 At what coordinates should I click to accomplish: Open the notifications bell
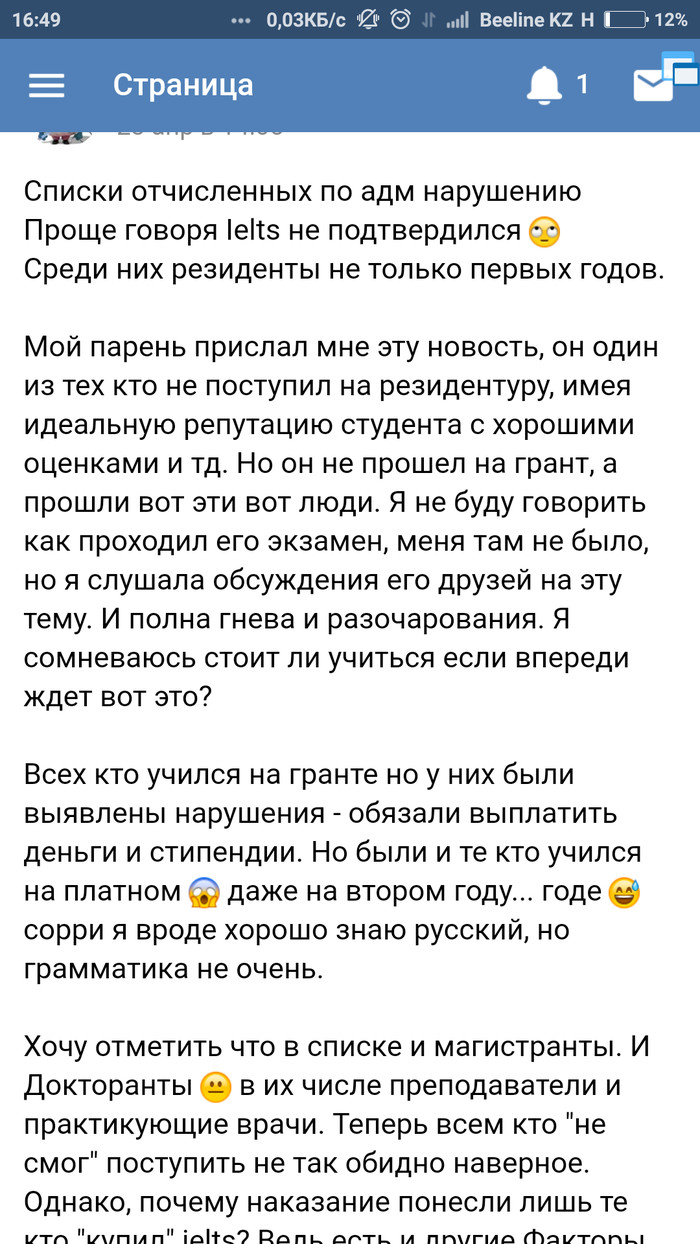click(x=544, y=86)
